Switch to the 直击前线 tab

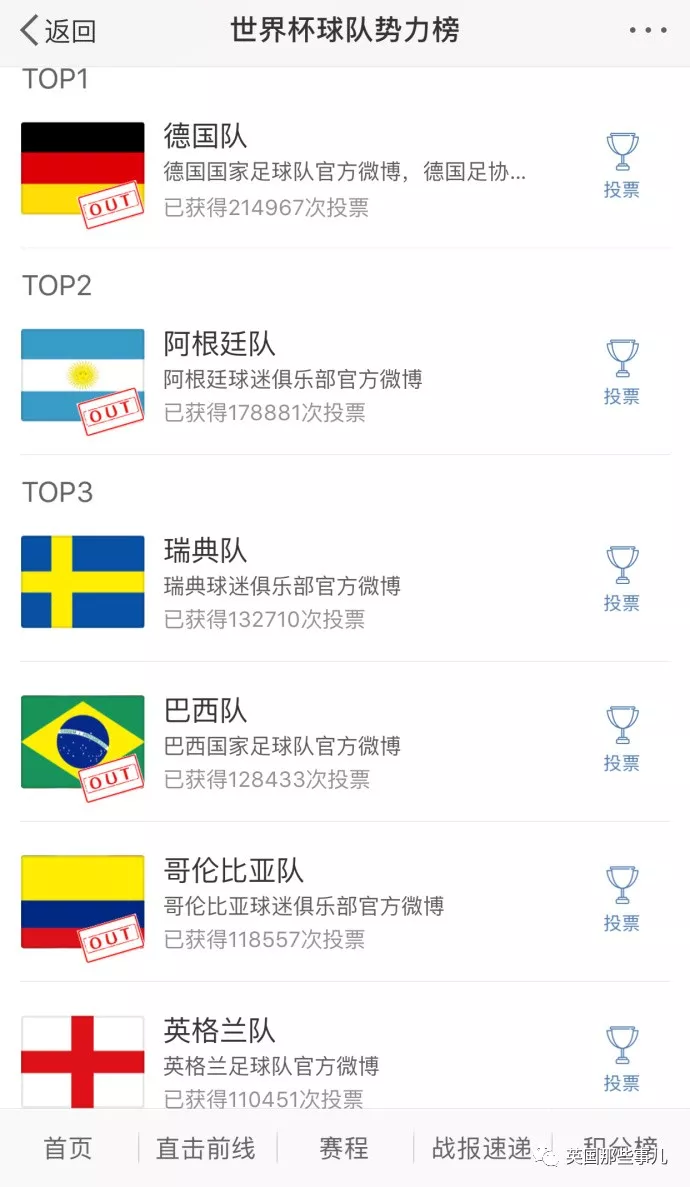[x=206, y=1148]
